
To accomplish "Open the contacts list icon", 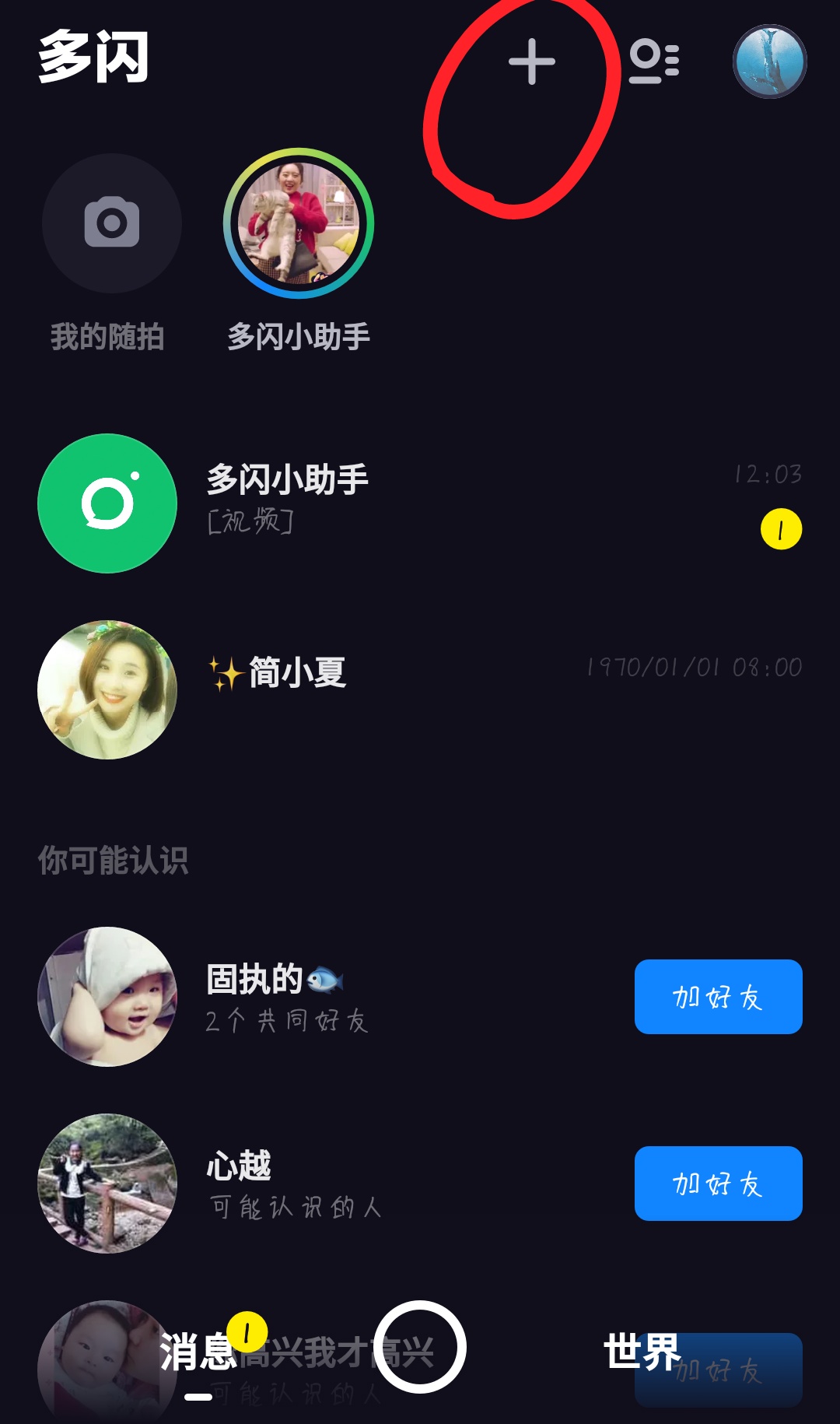I will point(653,61).
